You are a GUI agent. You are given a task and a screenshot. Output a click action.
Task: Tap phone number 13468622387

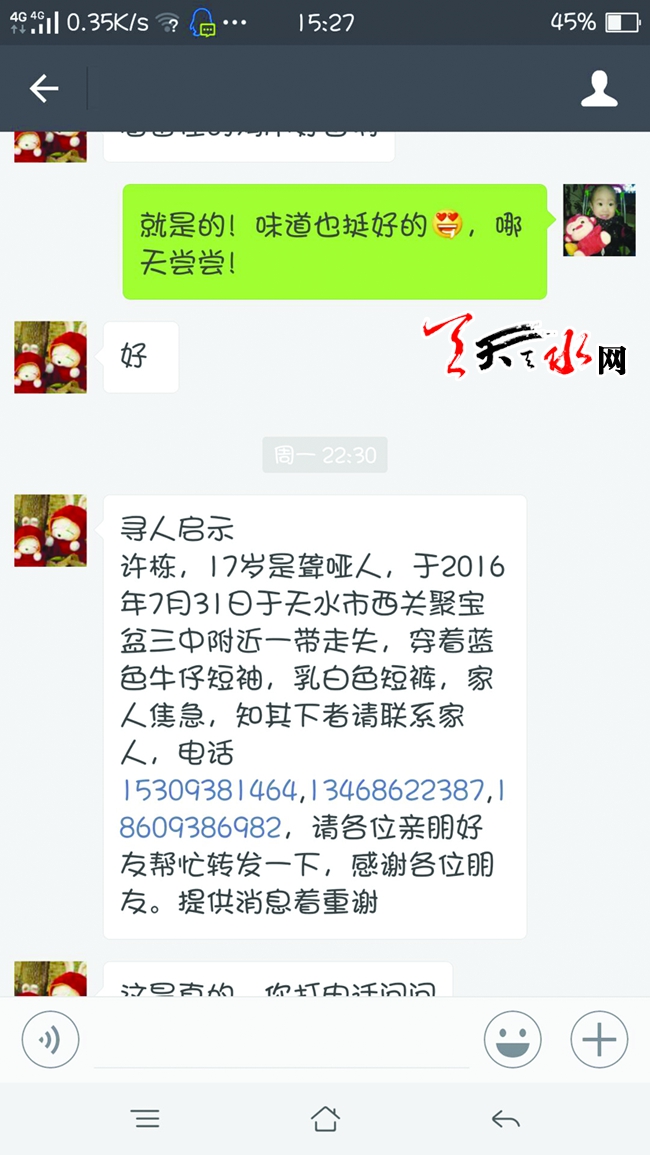pyautogui.click(x=396, y=791)
